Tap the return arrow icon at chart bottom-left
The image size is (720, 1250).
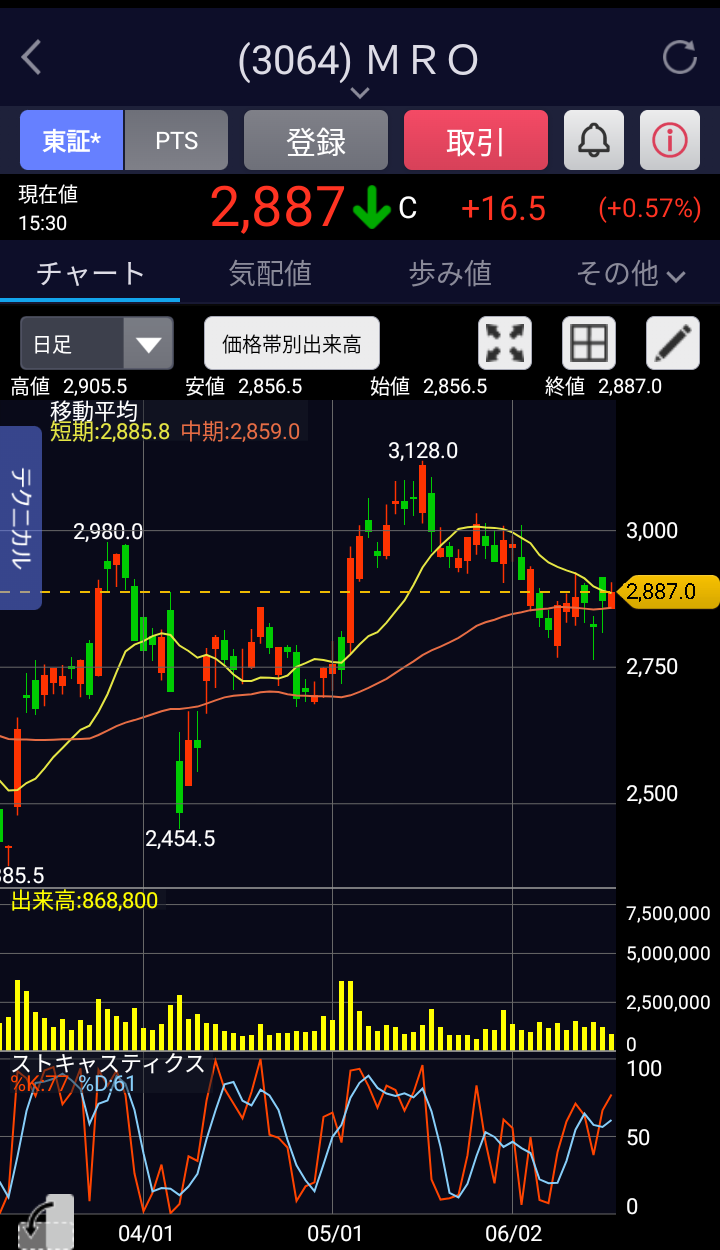(x=46, y=1222)
